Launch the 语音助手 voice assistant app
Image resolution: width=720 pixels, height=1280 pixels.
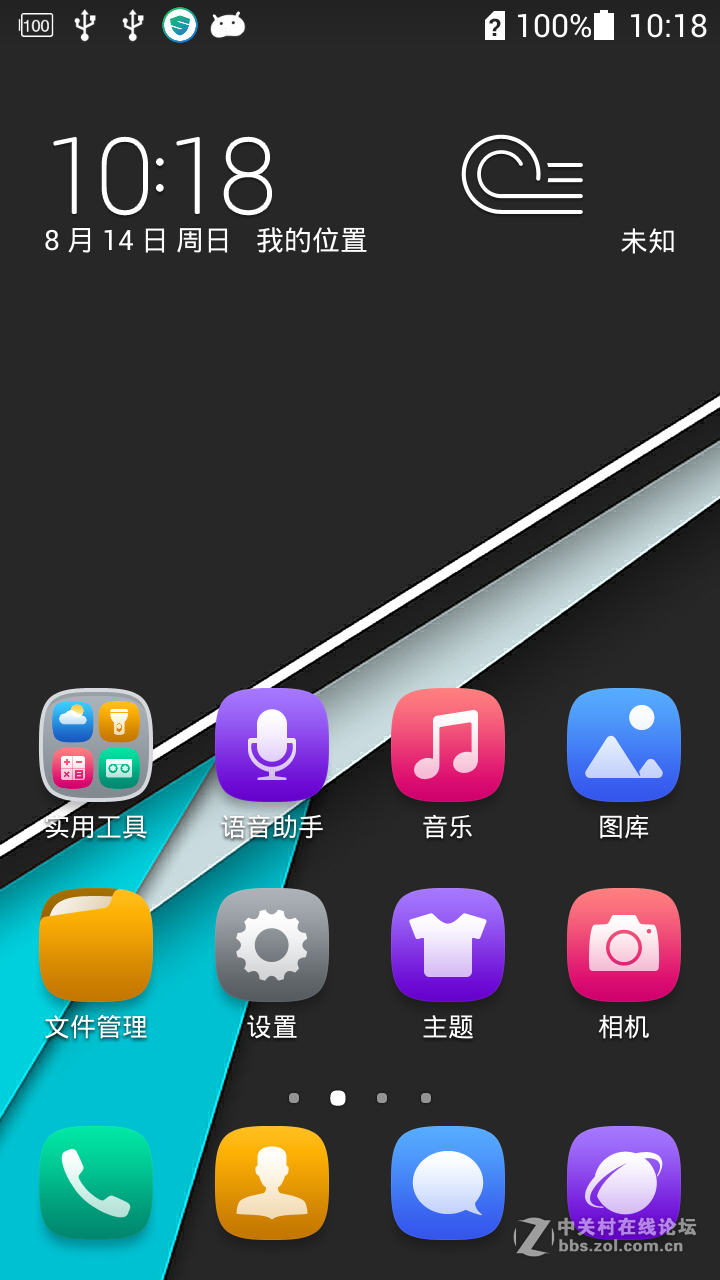272,745
